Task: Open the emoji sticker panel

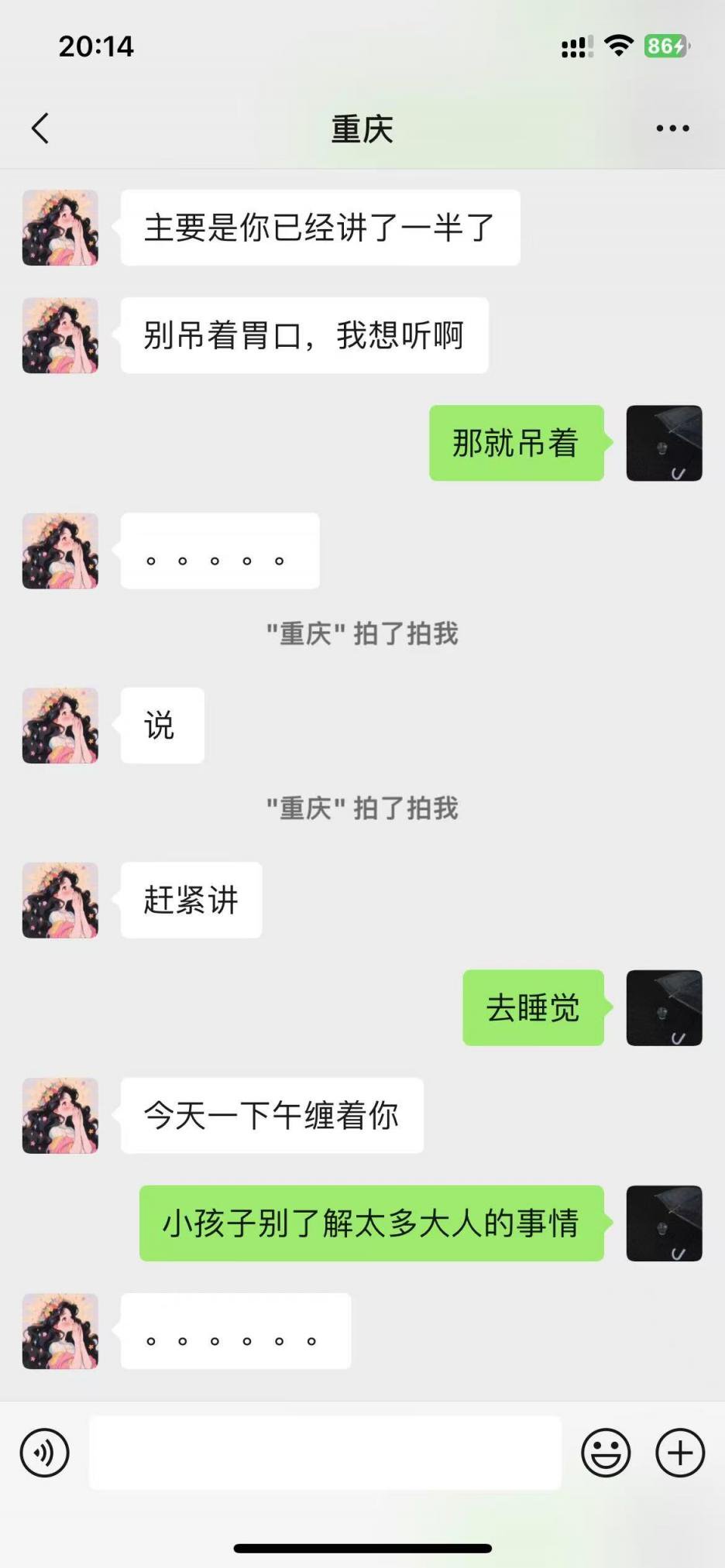Action: (x=606, y=1452)
